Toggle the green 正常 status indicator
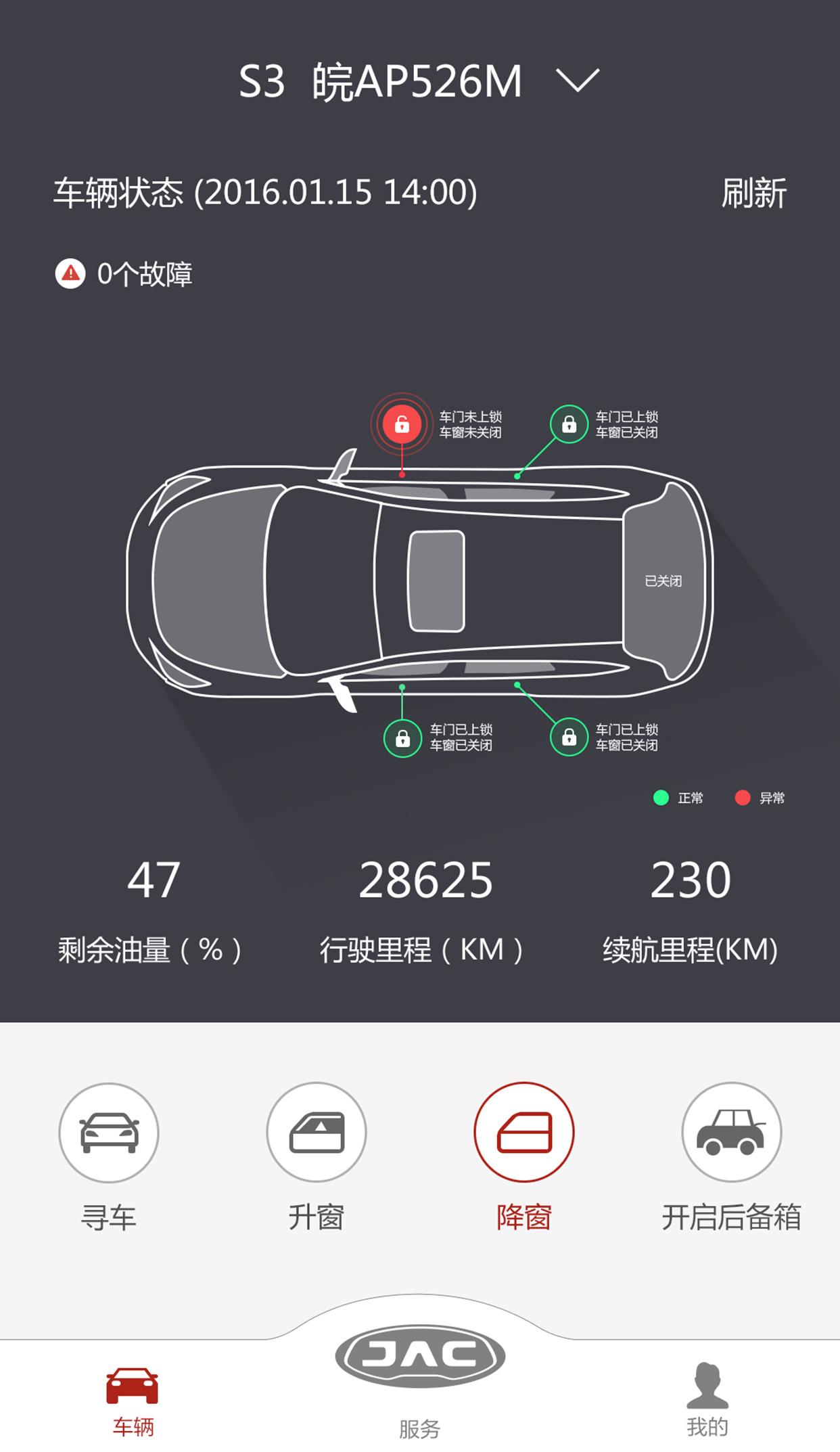 point(661,798)
